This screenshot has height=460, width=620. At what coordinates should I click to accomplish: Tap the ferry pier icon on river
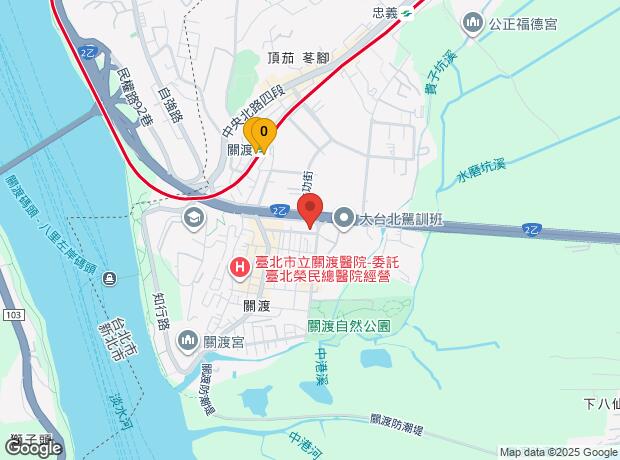click(x=110, y=278)
